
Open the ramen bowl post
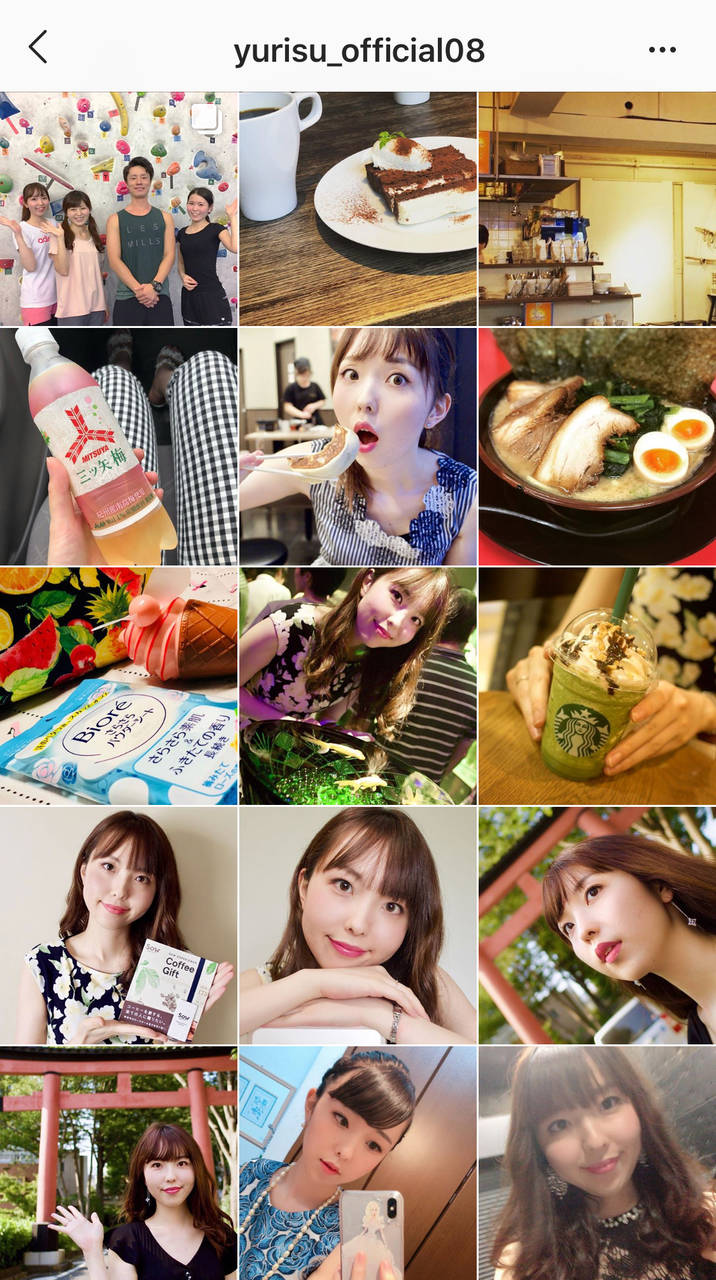(597, 447)
